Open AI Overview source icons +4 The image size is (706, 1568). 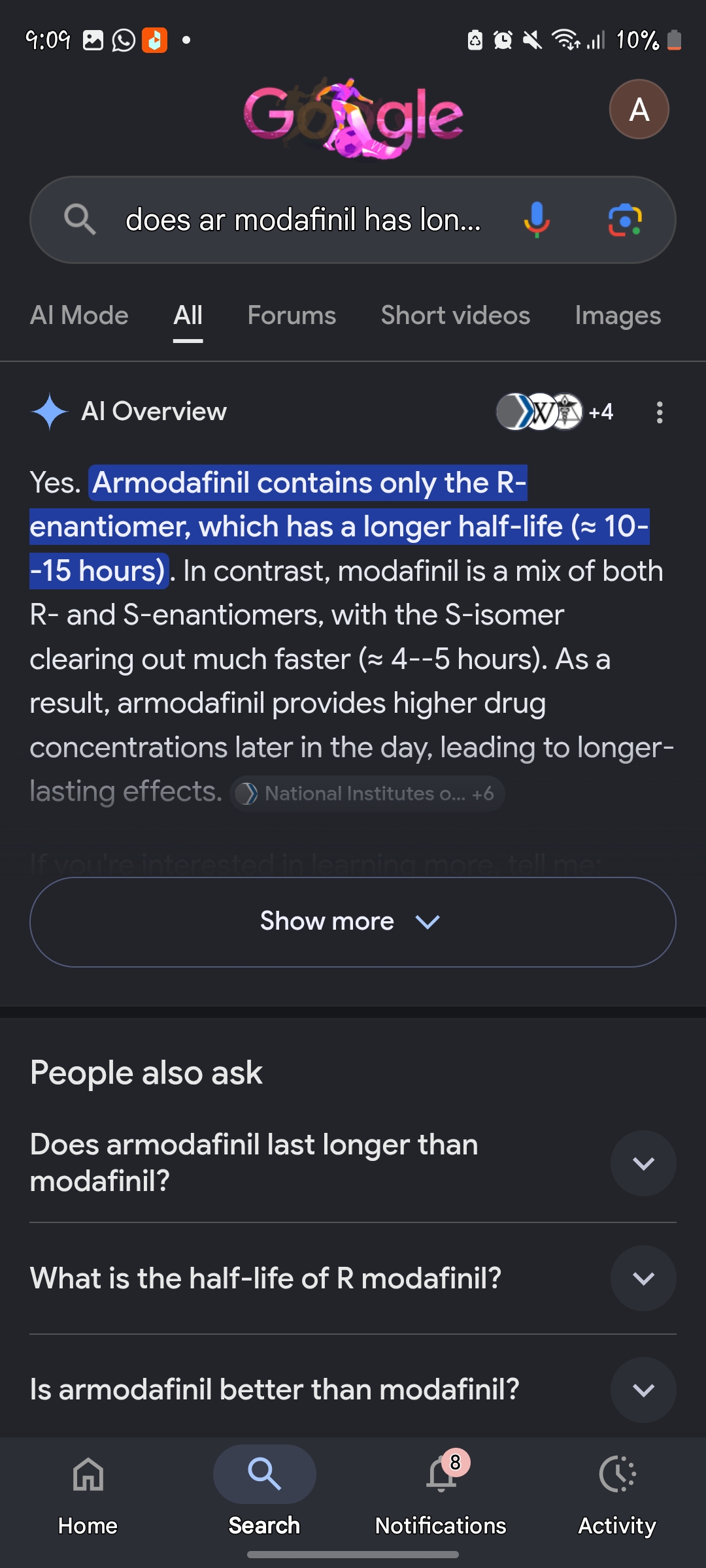(554, 412)
